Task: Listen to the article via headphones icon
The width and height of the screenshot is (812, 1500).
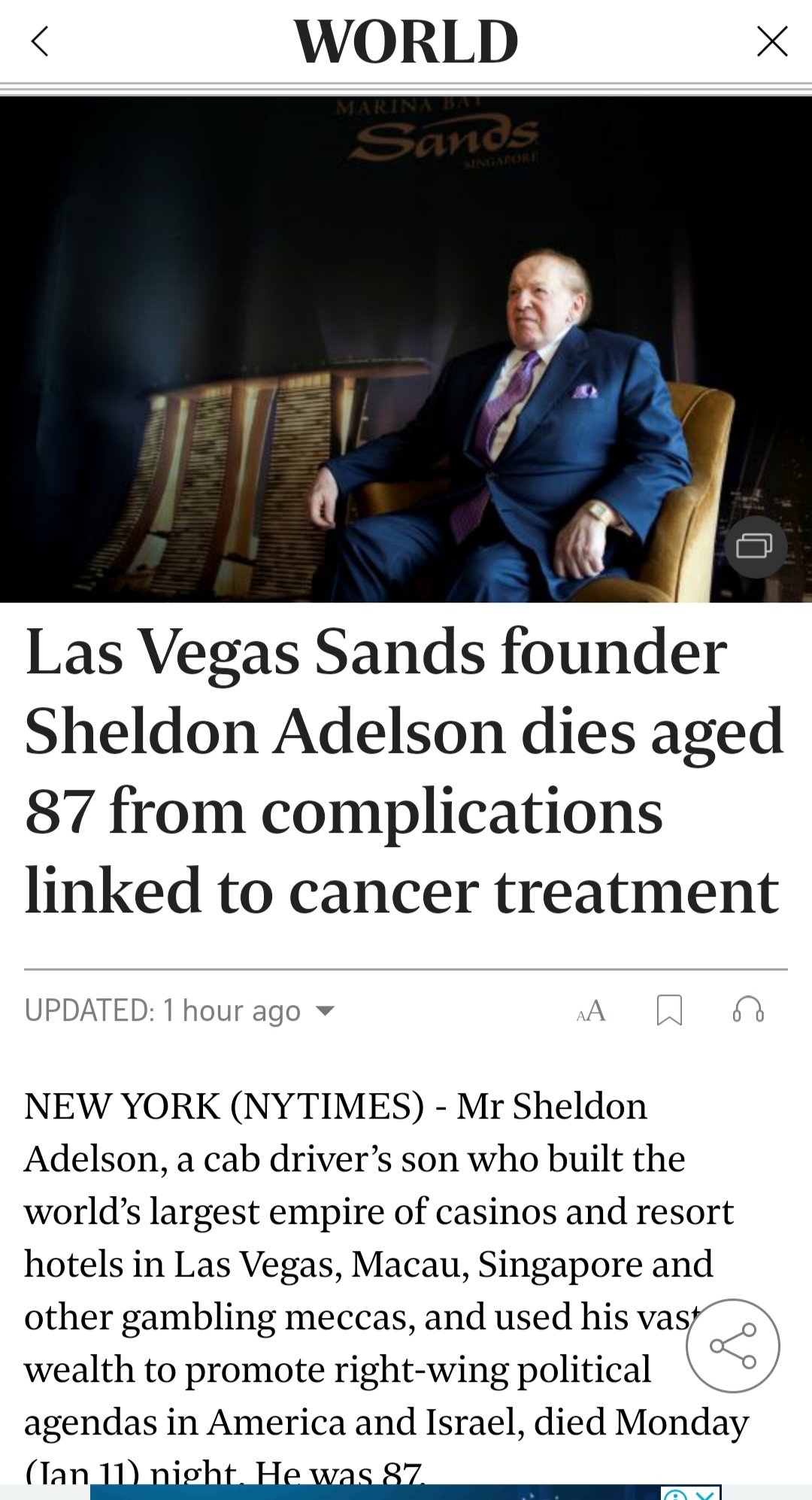Action: (748, 1010)
